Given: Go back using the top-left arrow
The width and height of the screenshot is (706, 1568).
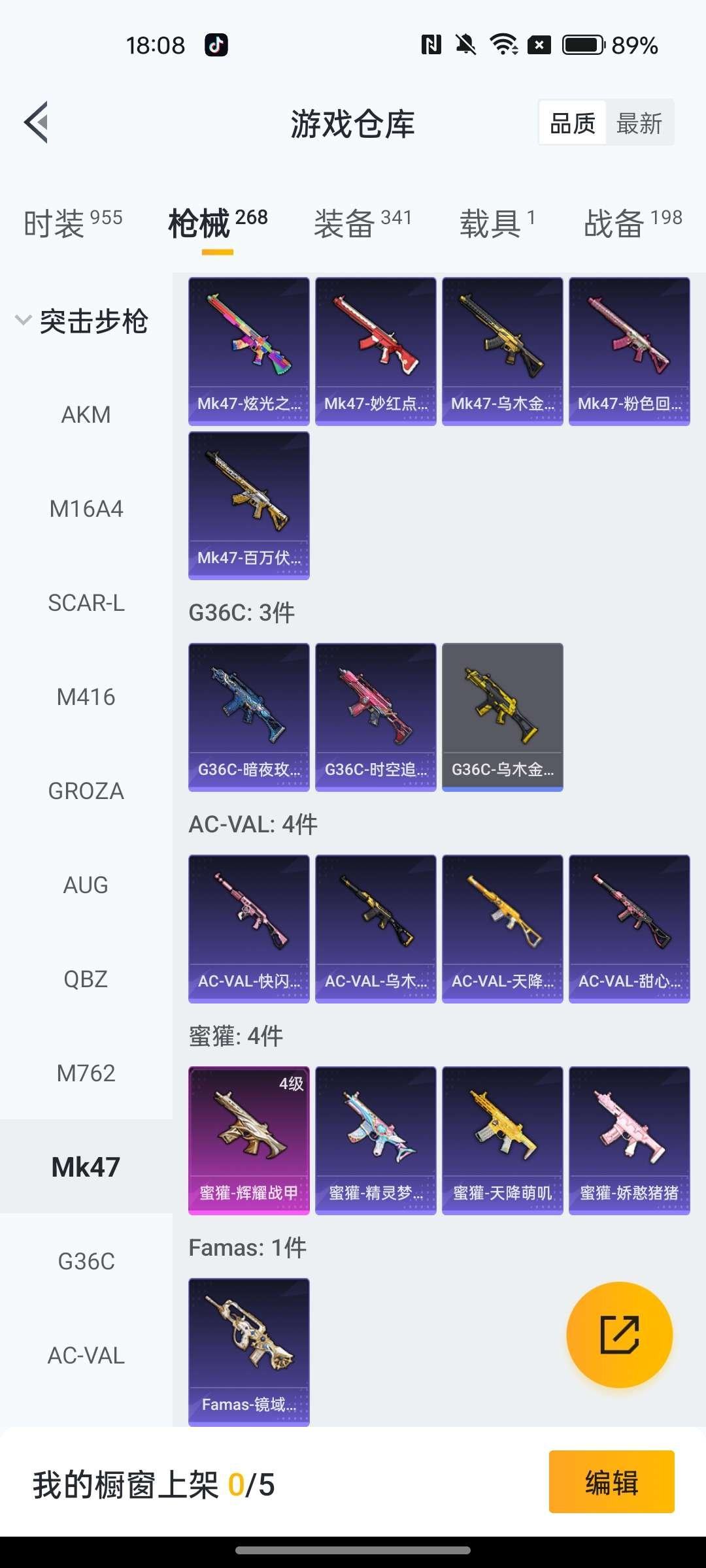Looking at the screenshot, I should 37,122.
